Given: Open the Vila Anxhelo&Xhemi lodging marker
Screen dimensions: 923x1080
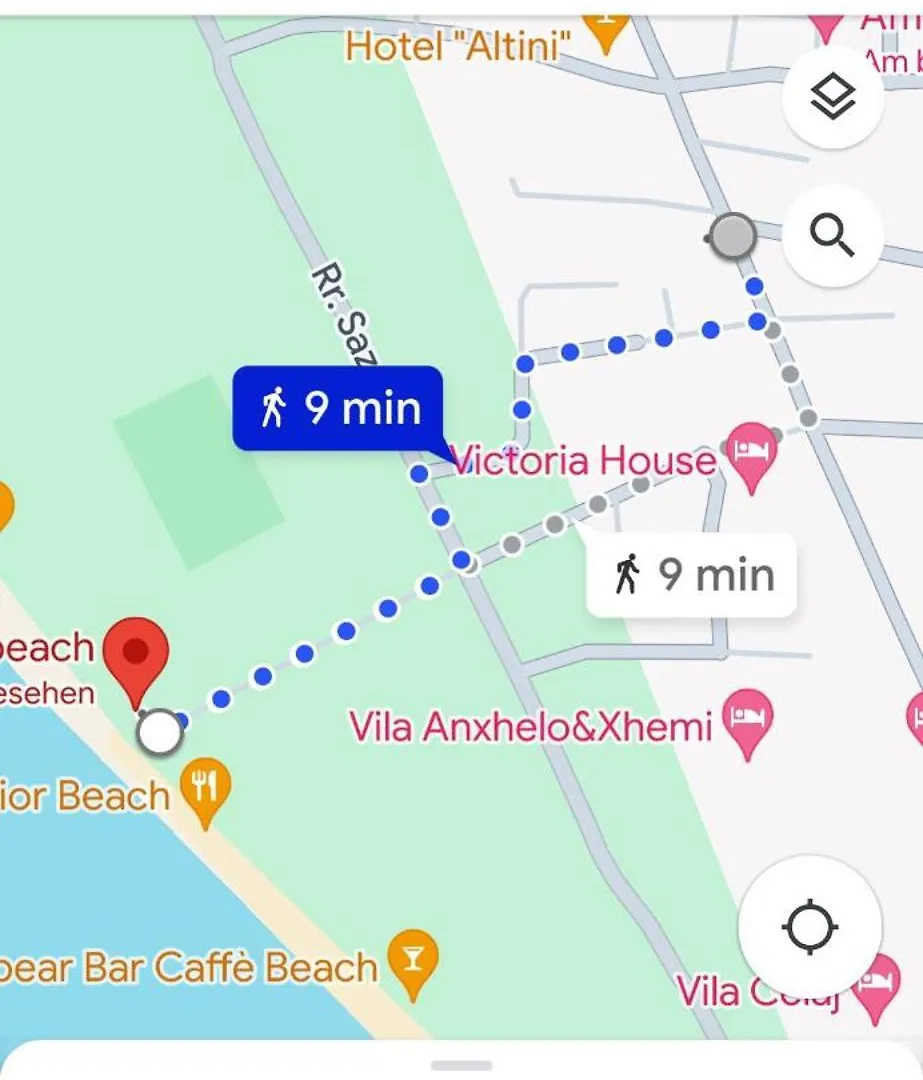Looking at the screenshot, I should 748,721.
